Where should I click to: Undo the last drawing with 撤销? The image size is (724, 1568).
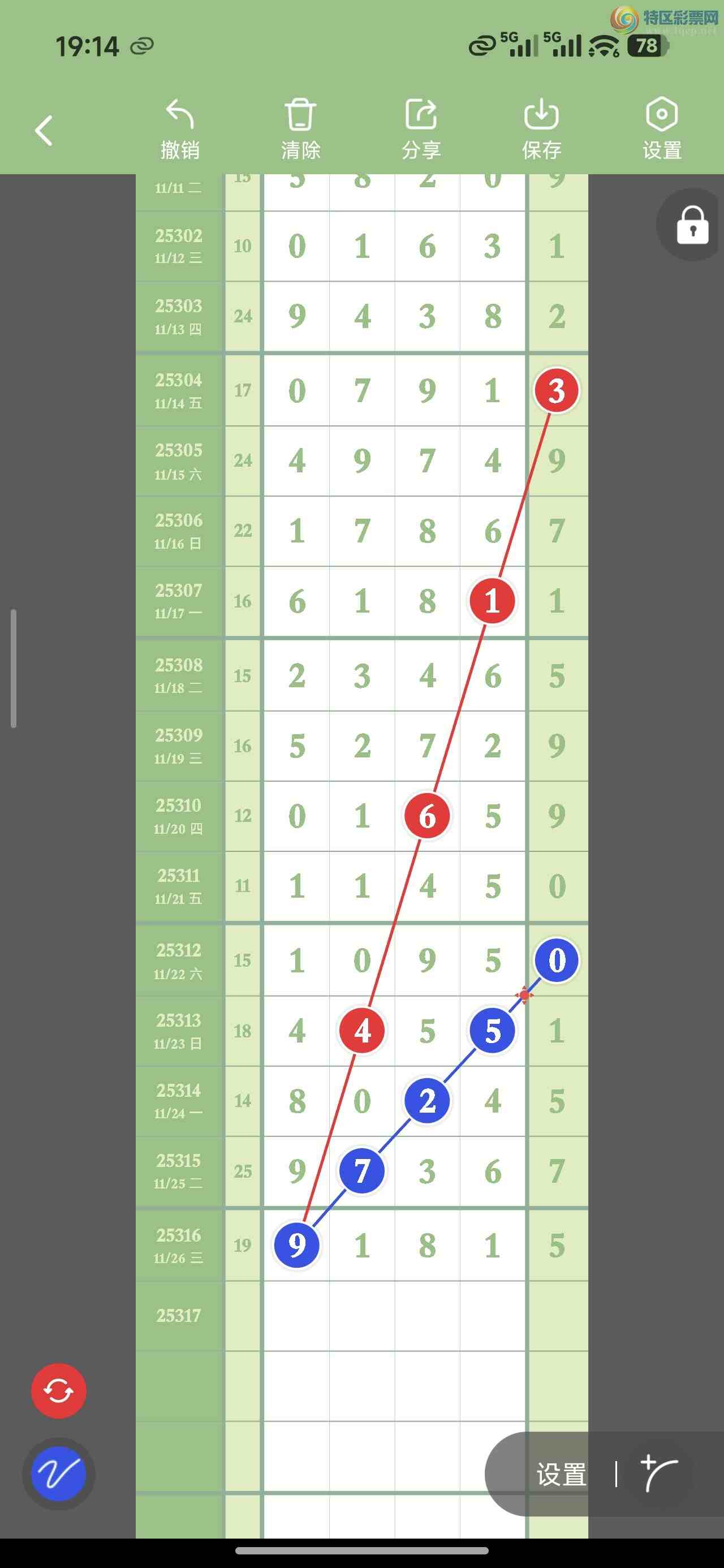[180, 128]
